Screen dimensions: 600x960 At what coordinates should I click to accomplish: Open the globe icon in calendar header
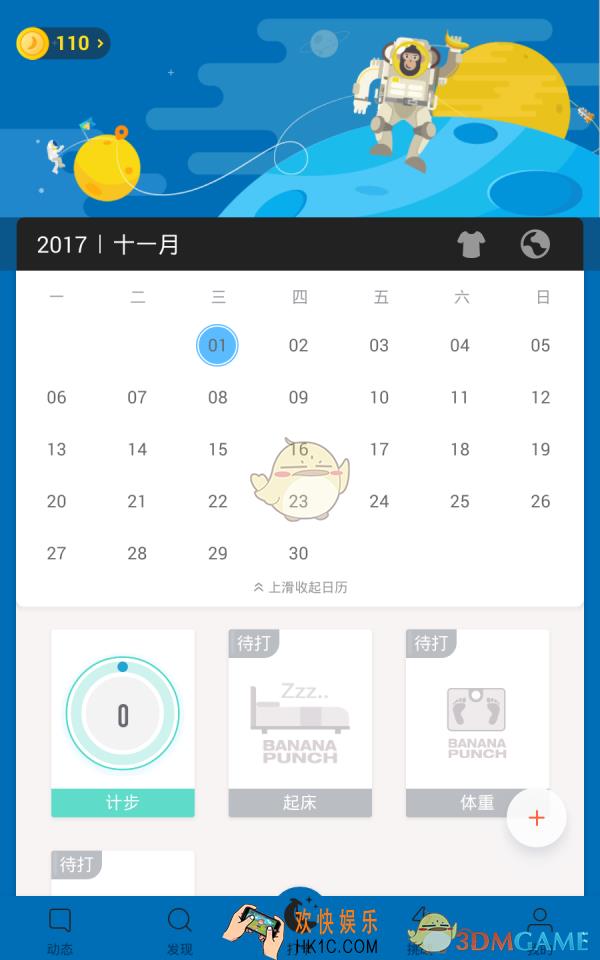pyautogui.click(x=535, y=244)
